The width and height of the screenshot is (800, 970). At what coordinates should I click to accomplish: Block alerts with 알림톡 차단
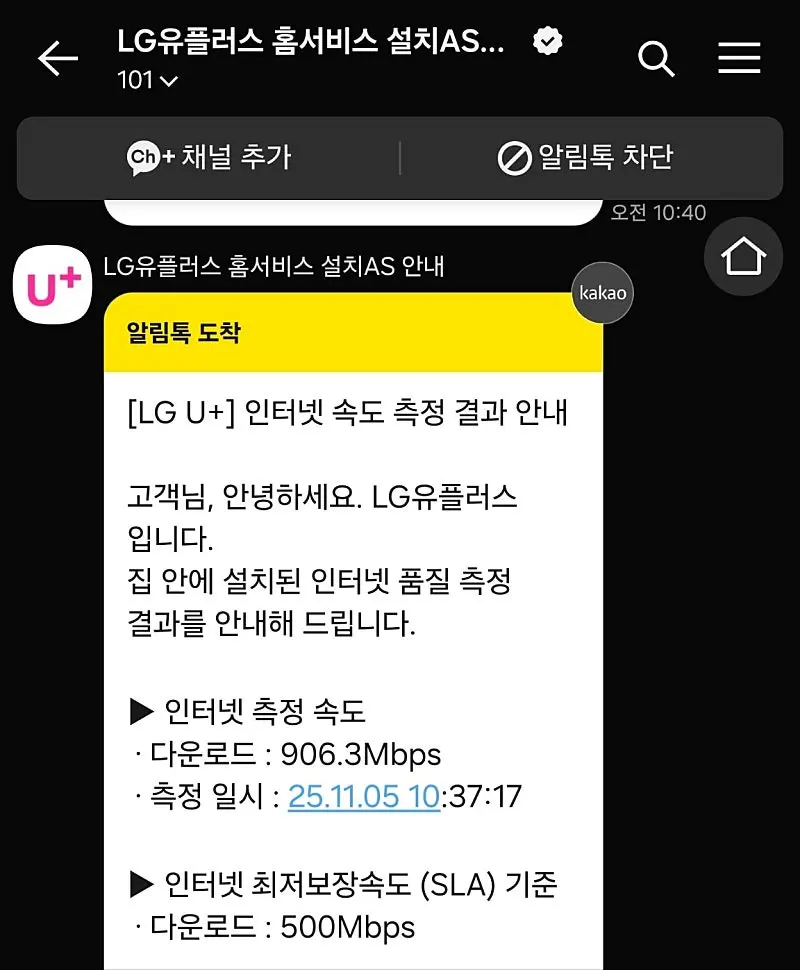[586, 158]
